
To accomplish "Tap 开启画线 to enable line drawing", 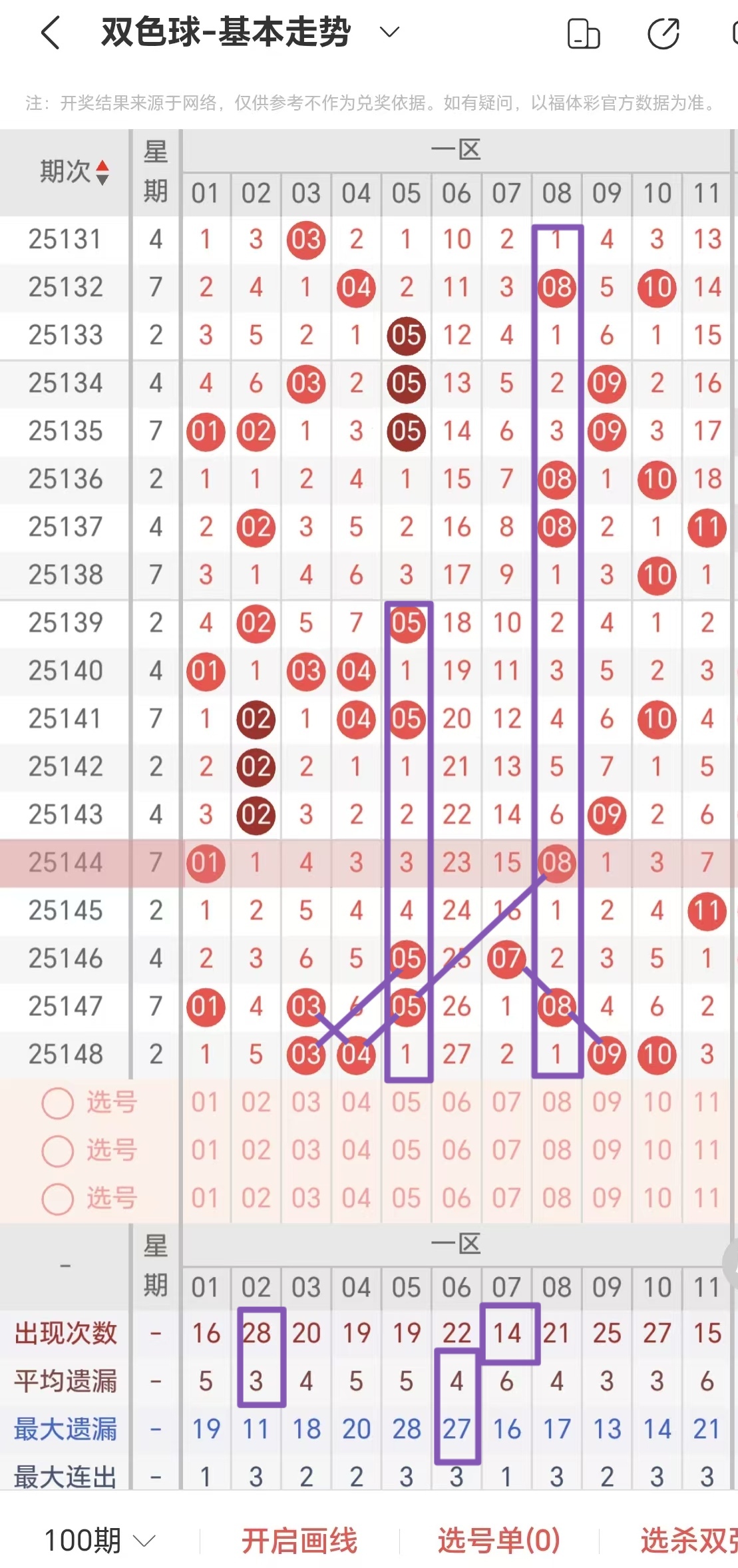I will [x=299, y=1541].
